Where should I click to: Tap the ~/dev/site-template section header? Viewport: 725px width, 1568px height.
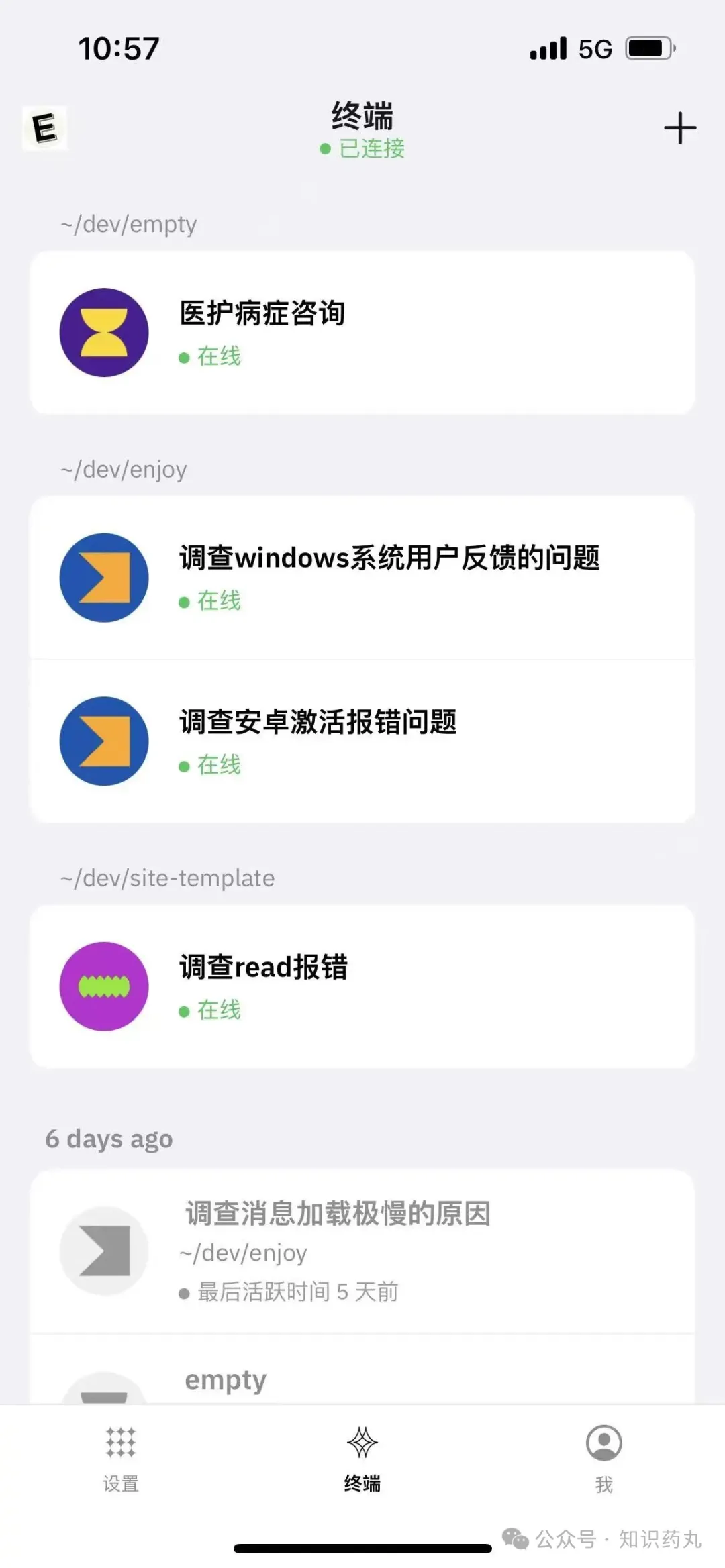pyautogui.click(x=166, y=878)
